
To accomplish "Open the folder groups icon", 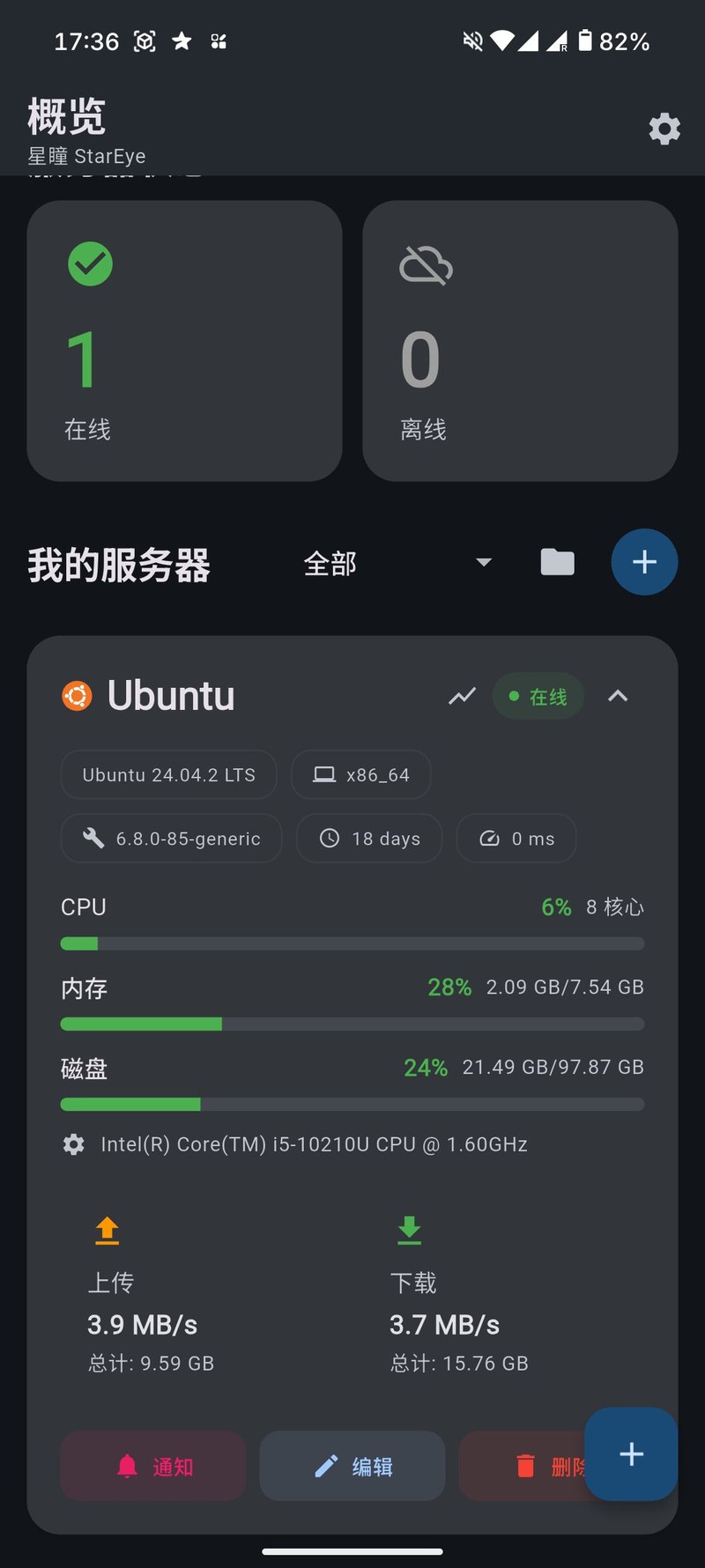I will (x=557, y=562).
